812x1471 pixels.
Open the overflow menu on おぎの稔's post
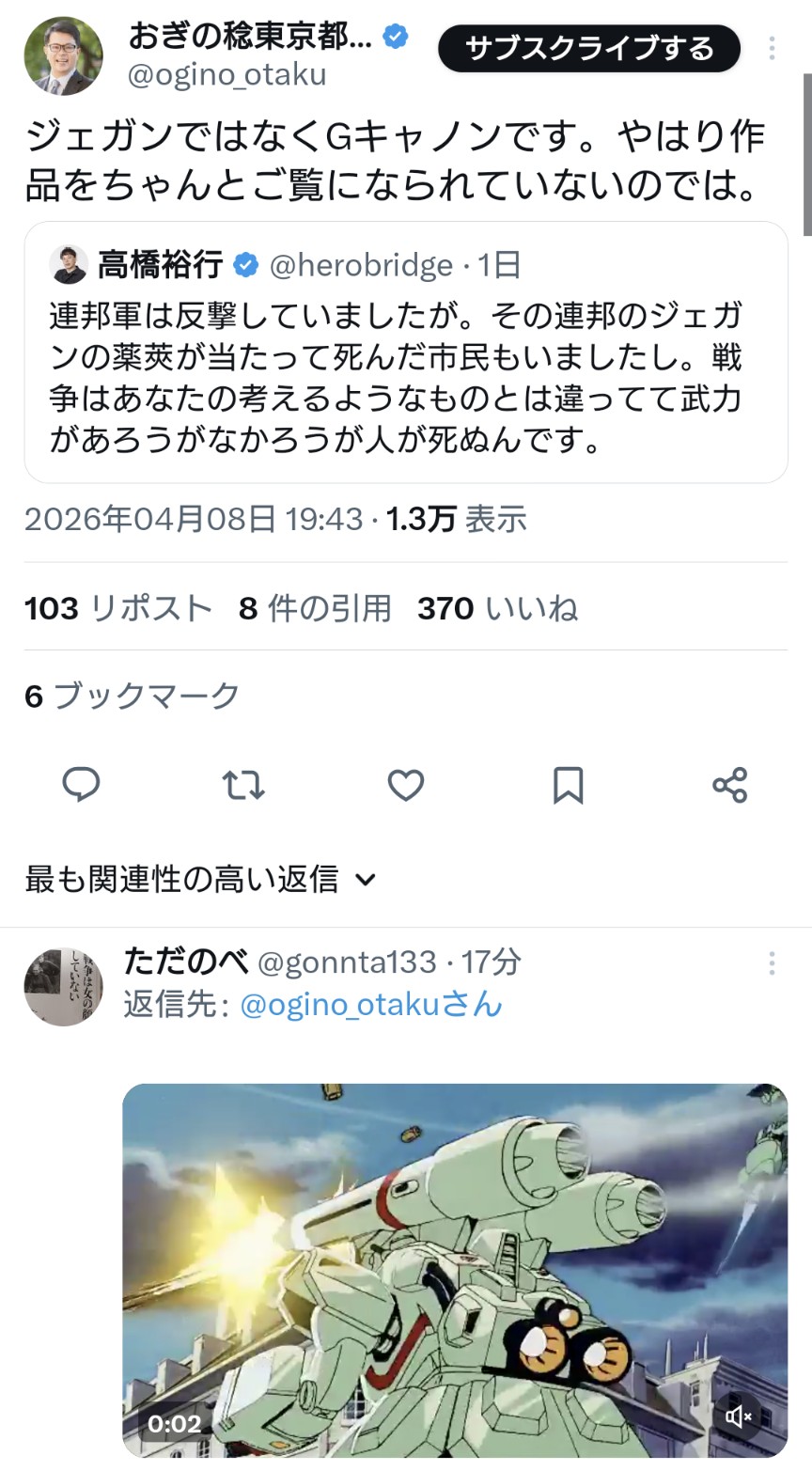(x=772, y=48)
